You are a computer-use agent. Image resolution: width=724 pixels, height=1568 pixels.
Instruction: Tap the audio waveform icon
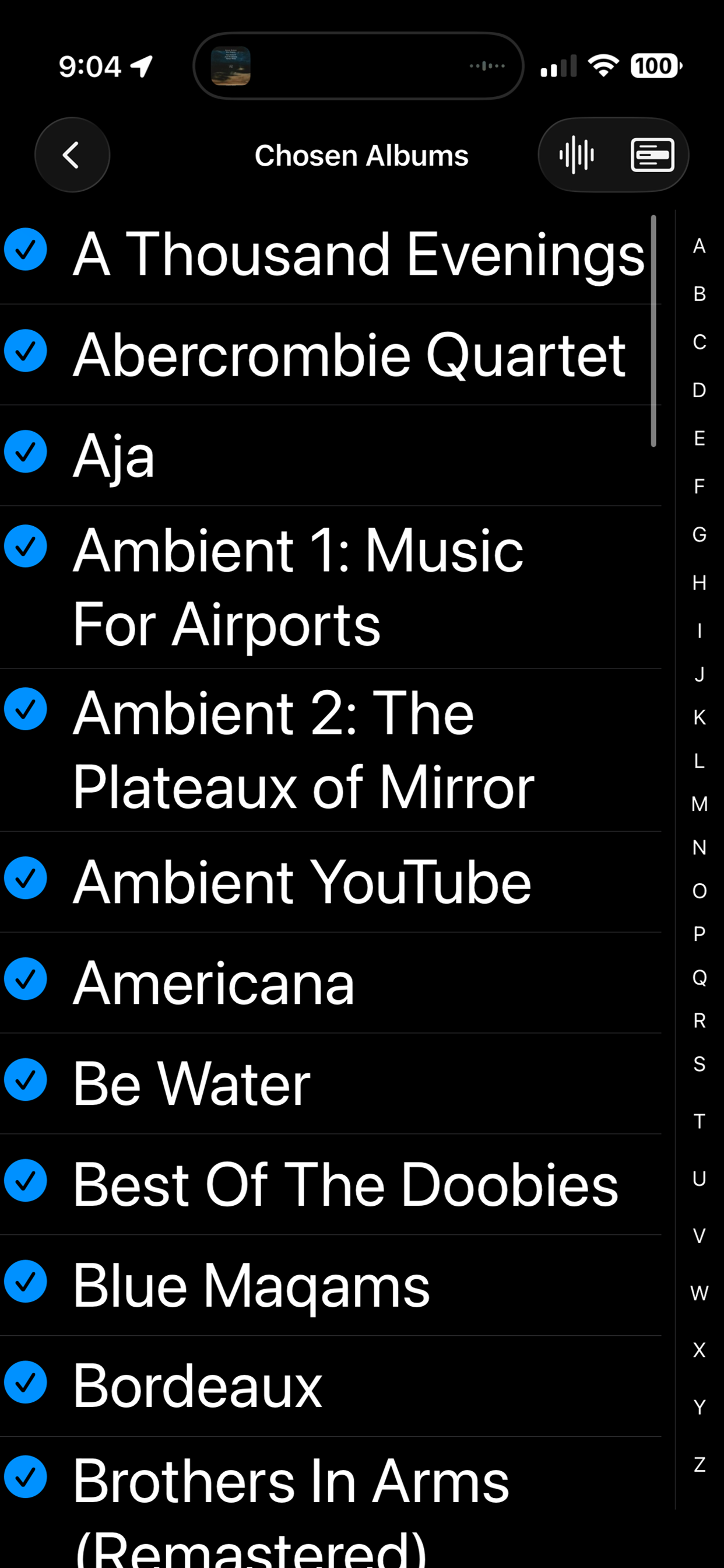577,155
